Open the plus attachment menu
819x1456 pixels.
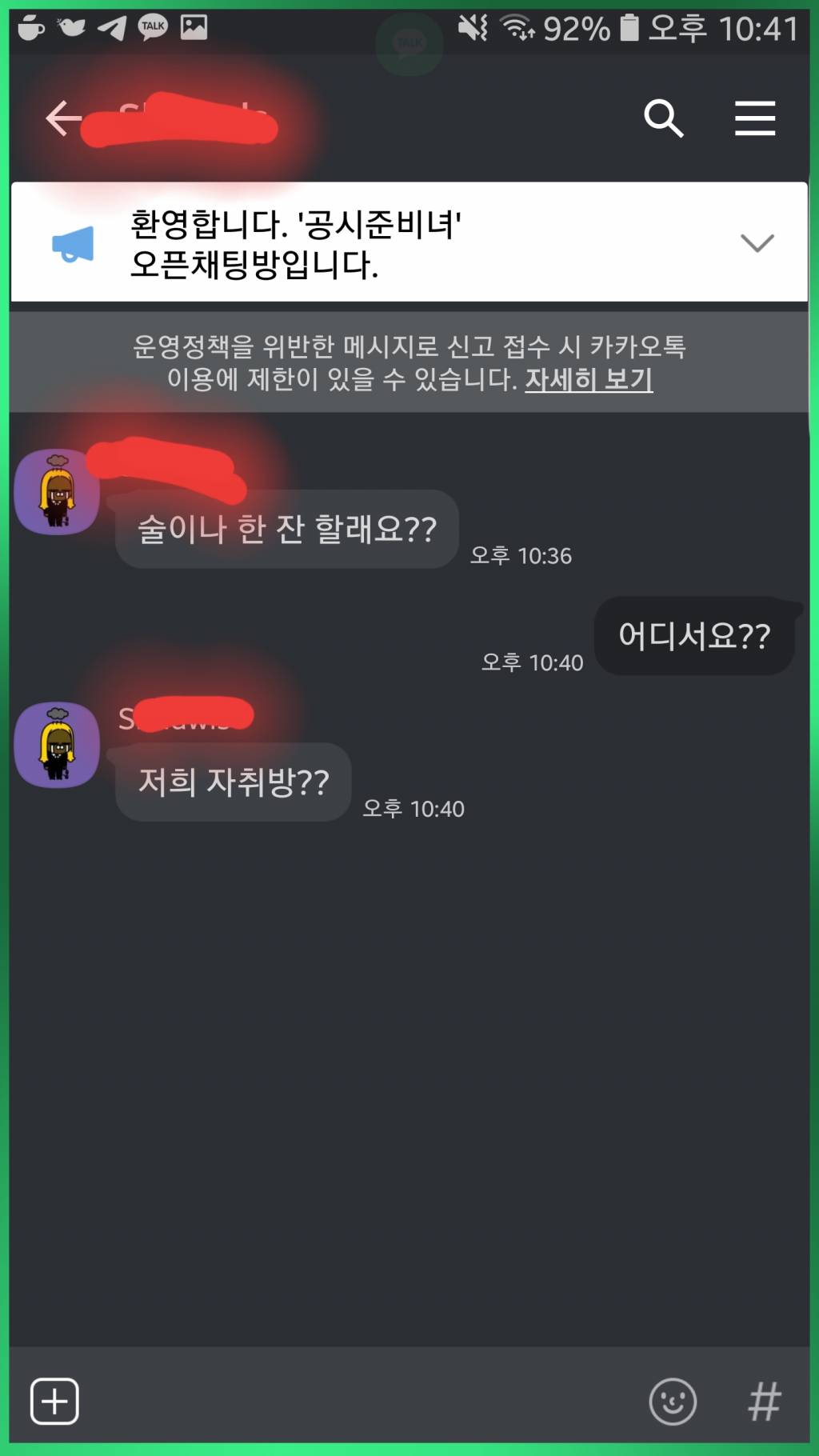coord(54,1401)
